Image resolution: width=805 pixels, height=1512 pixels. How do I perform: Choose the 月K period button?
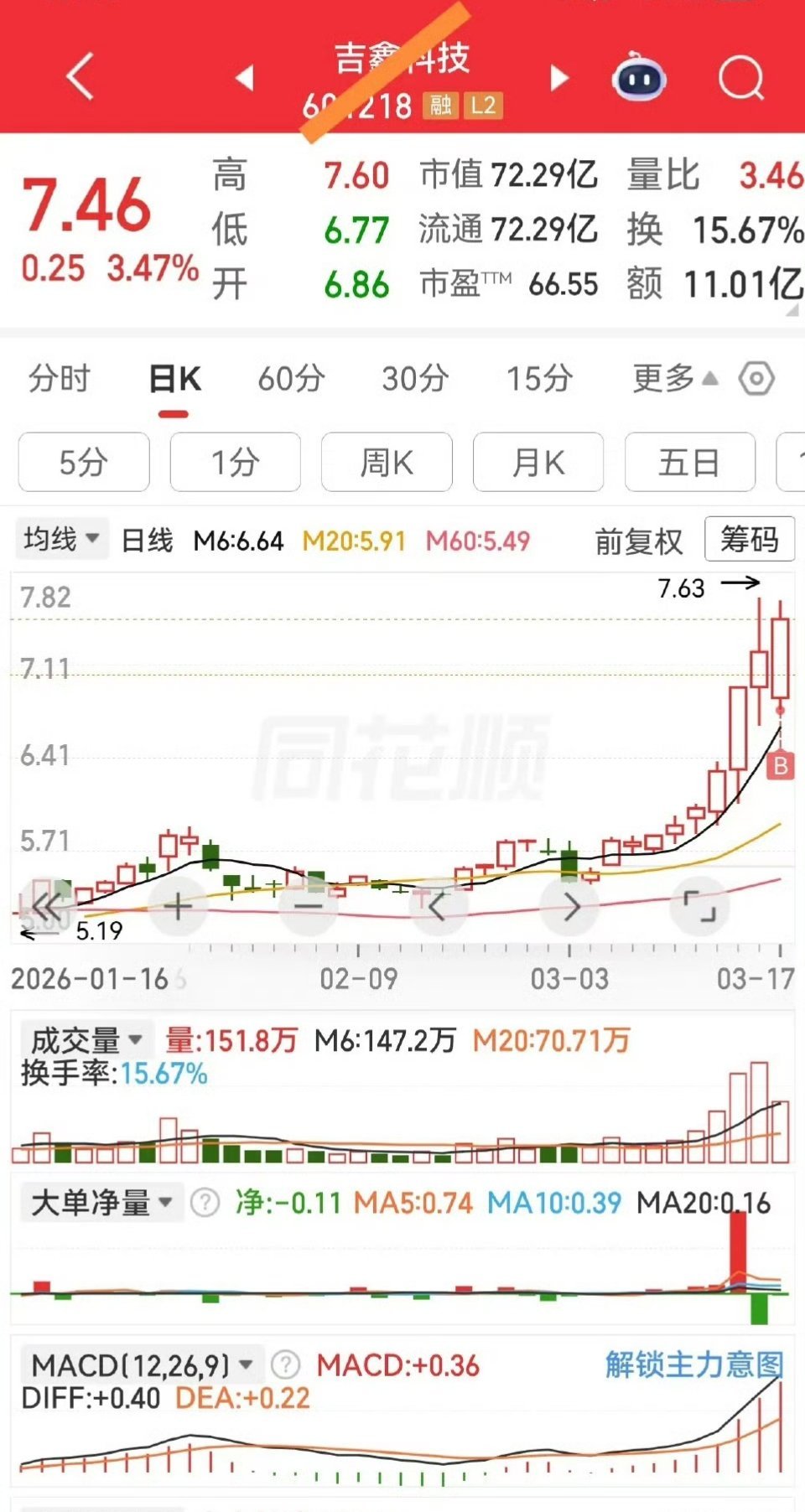538,462
